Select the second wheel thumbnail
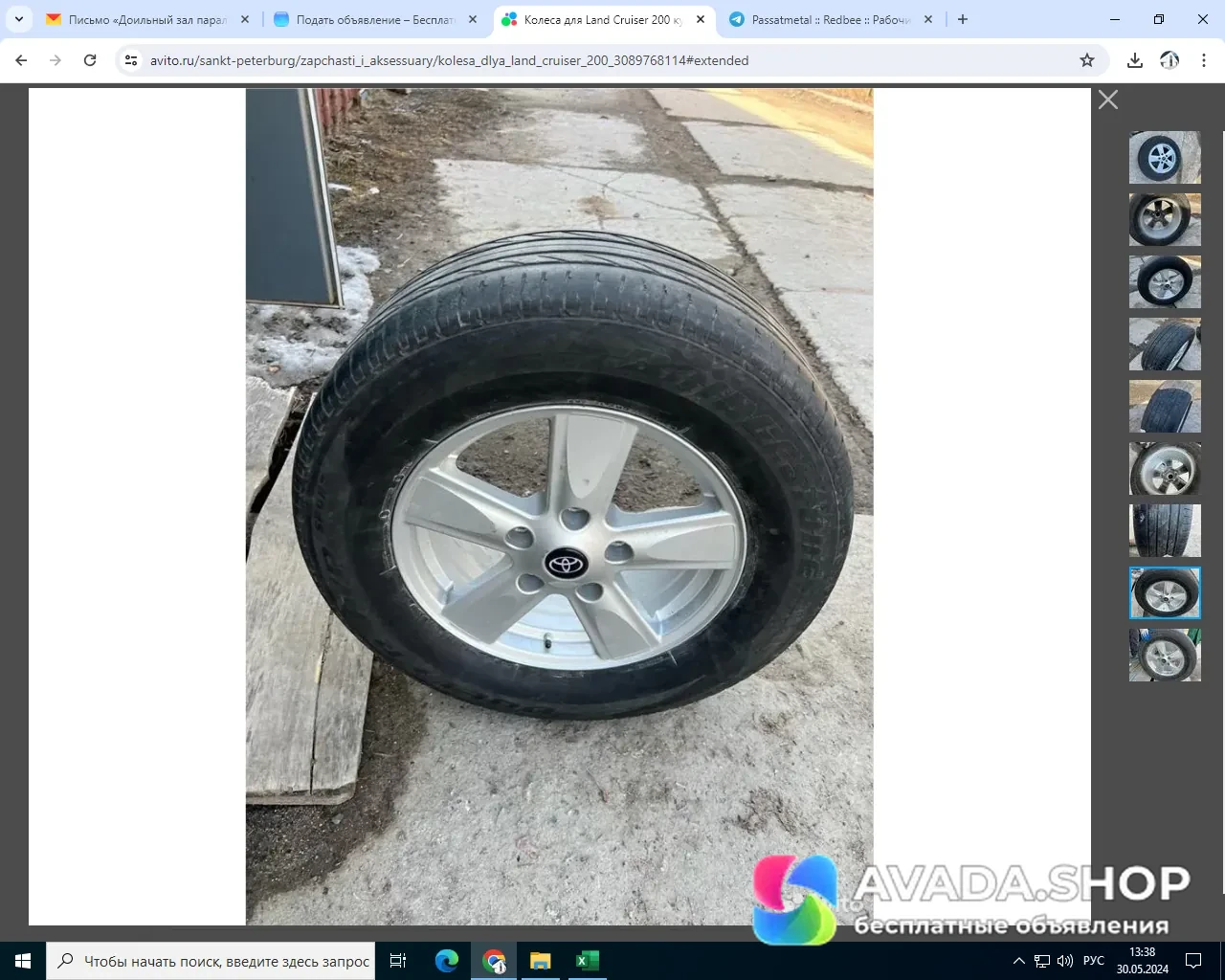Viewport: 1225px width, 980px height. pyautogui.click(x=1165, y=219)
